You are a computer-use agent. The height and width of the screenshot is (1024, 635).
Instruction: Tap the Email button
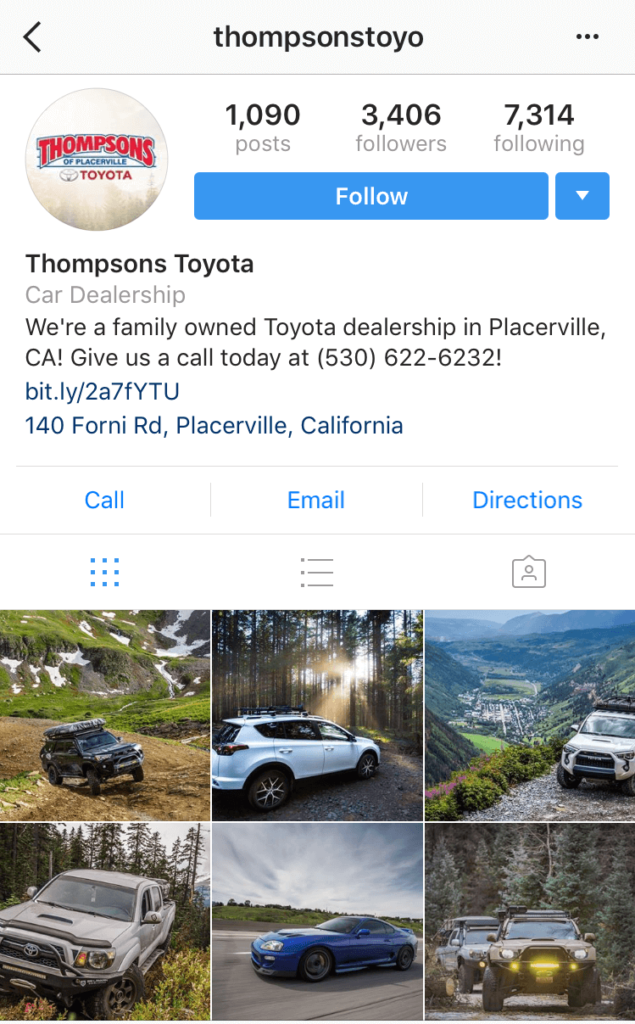click(316, 500)
